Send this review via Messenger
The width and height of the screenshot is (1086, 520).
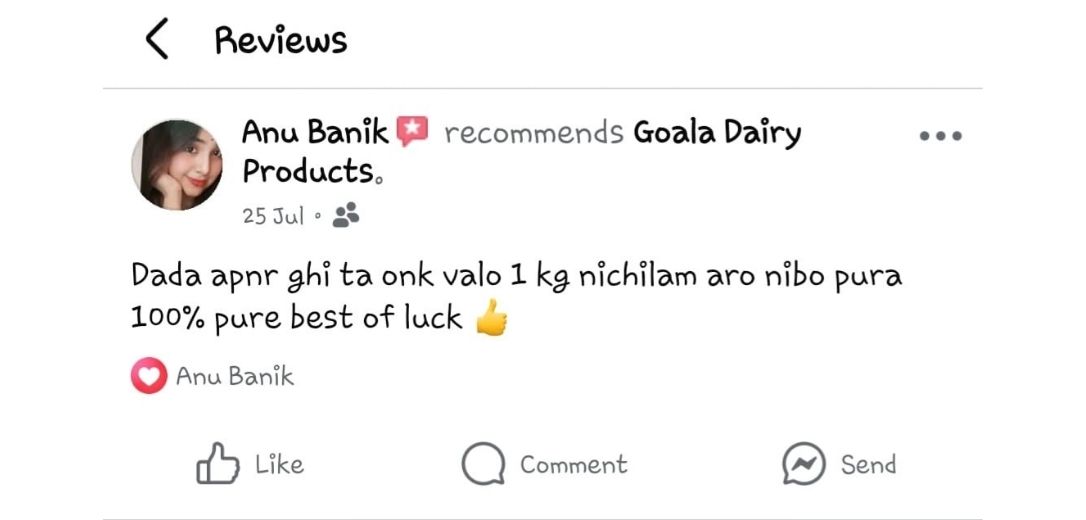[840, 464]
